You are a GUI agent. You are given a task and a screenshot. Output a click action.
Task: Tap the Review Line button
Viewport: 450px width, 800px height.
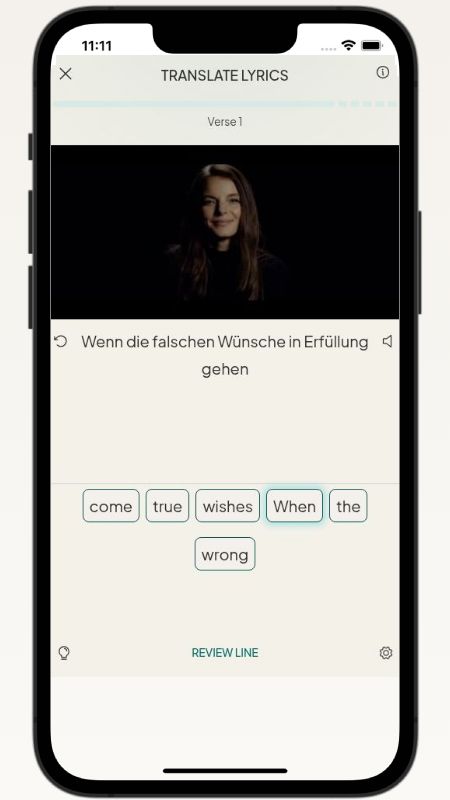point(225,653)
